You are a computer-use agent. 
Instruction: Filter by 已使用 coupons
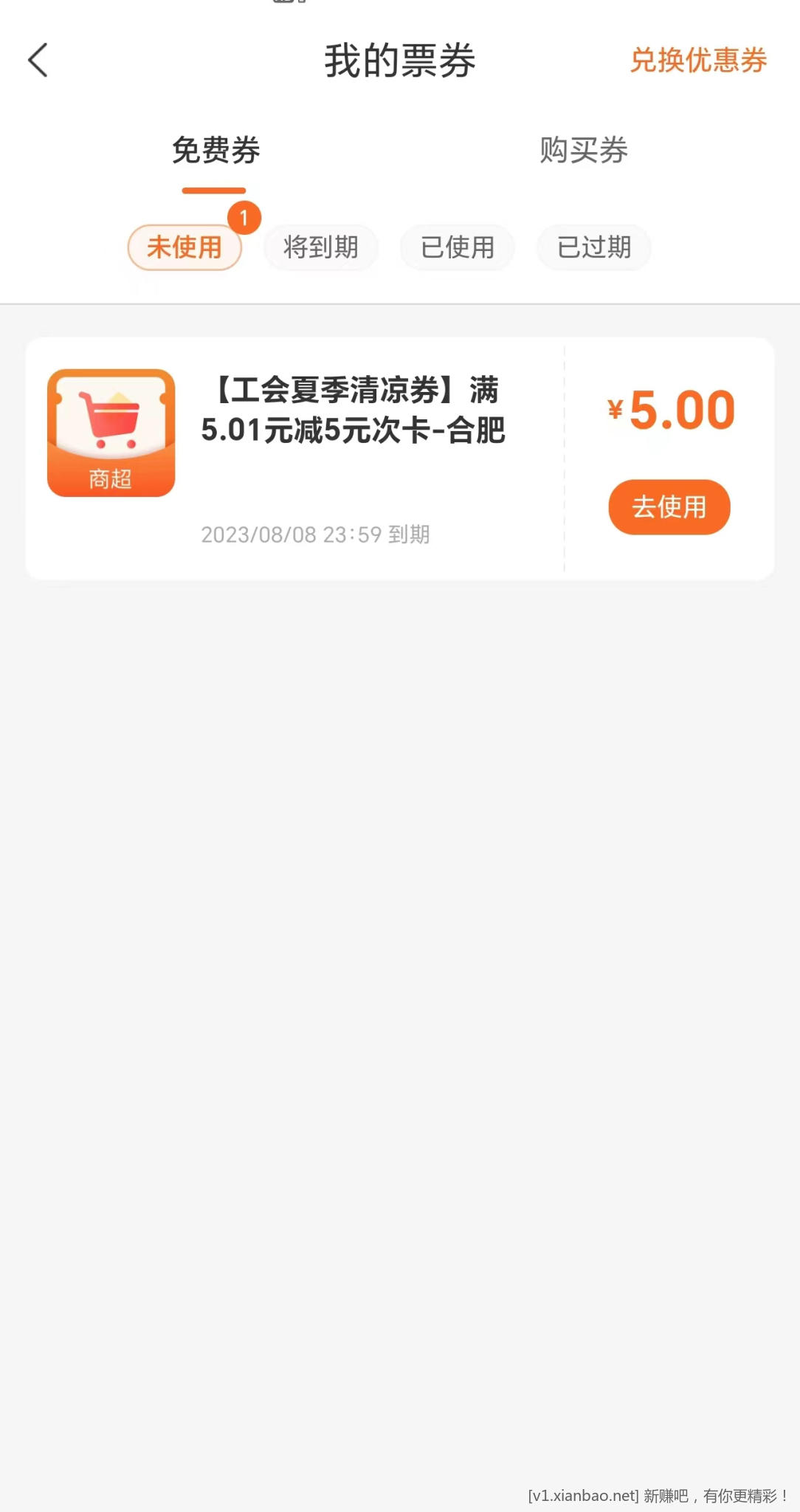coord(458,247)
